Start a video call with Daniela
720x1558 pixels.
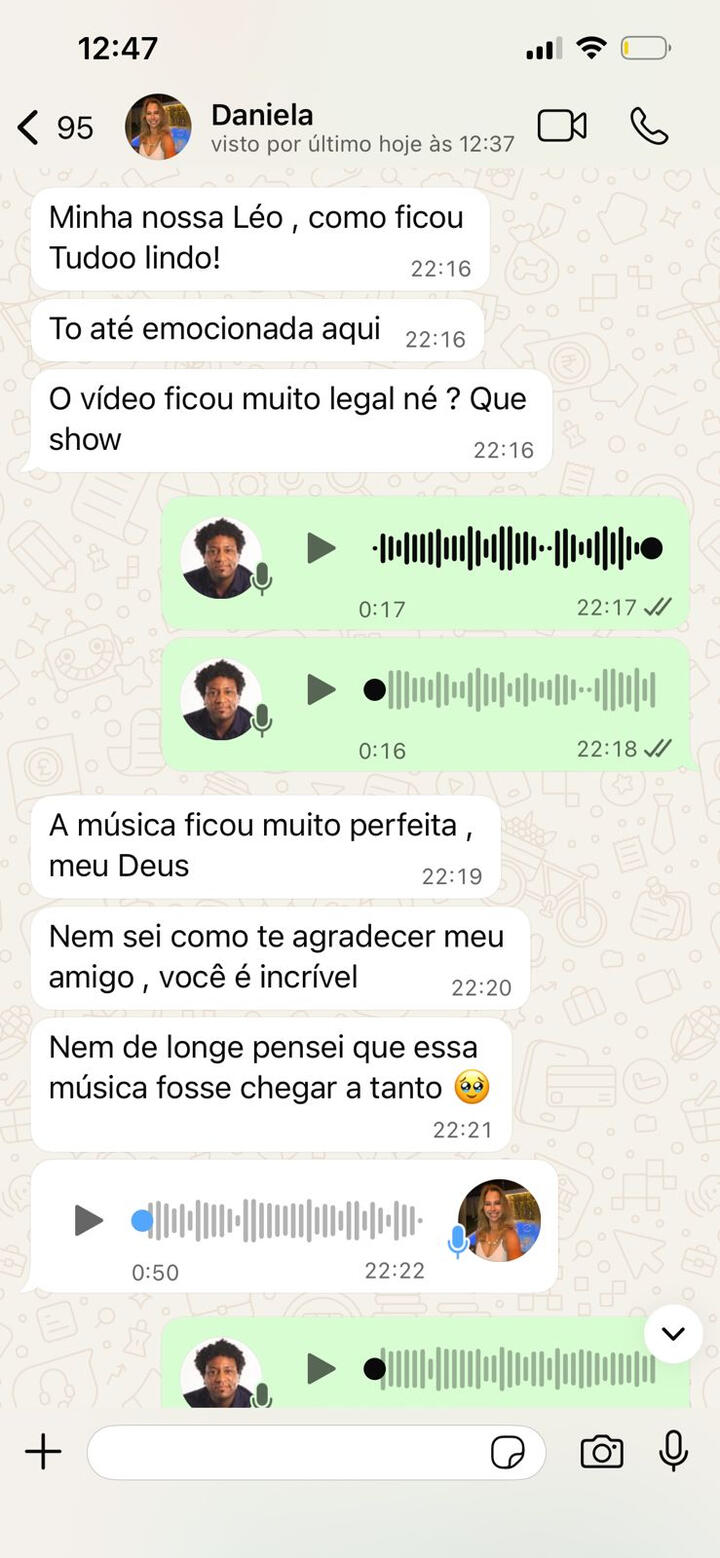(562, 126)
